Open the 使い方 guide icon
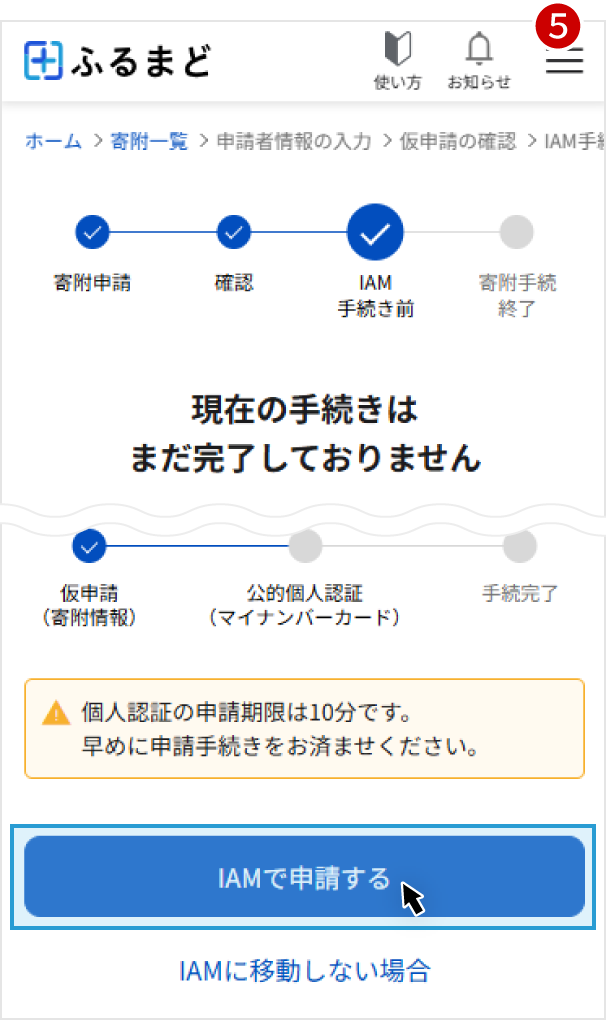606x1020 pixels. pyautogui.click(x=397, y=60)
